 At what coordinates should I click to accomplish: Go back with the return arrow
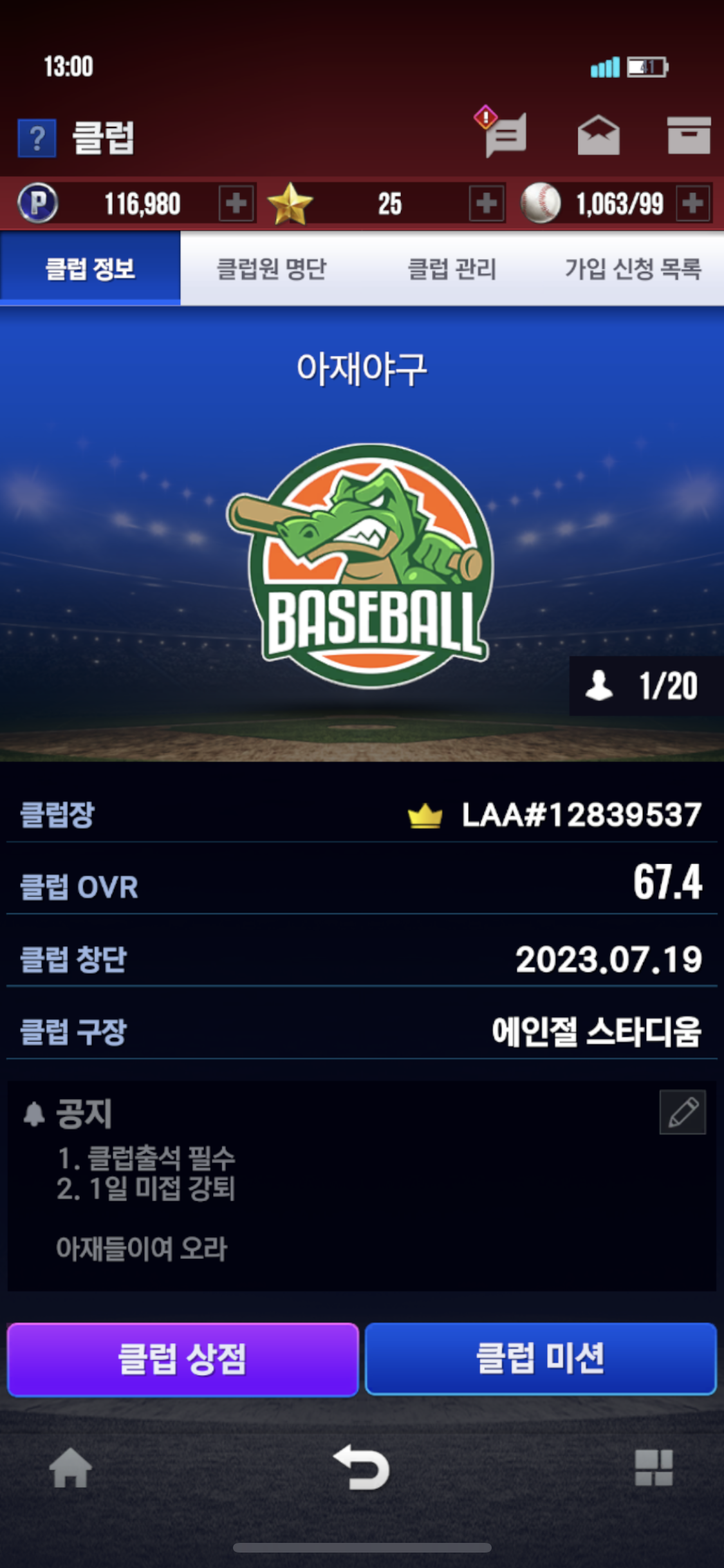tap(362, 1468)
